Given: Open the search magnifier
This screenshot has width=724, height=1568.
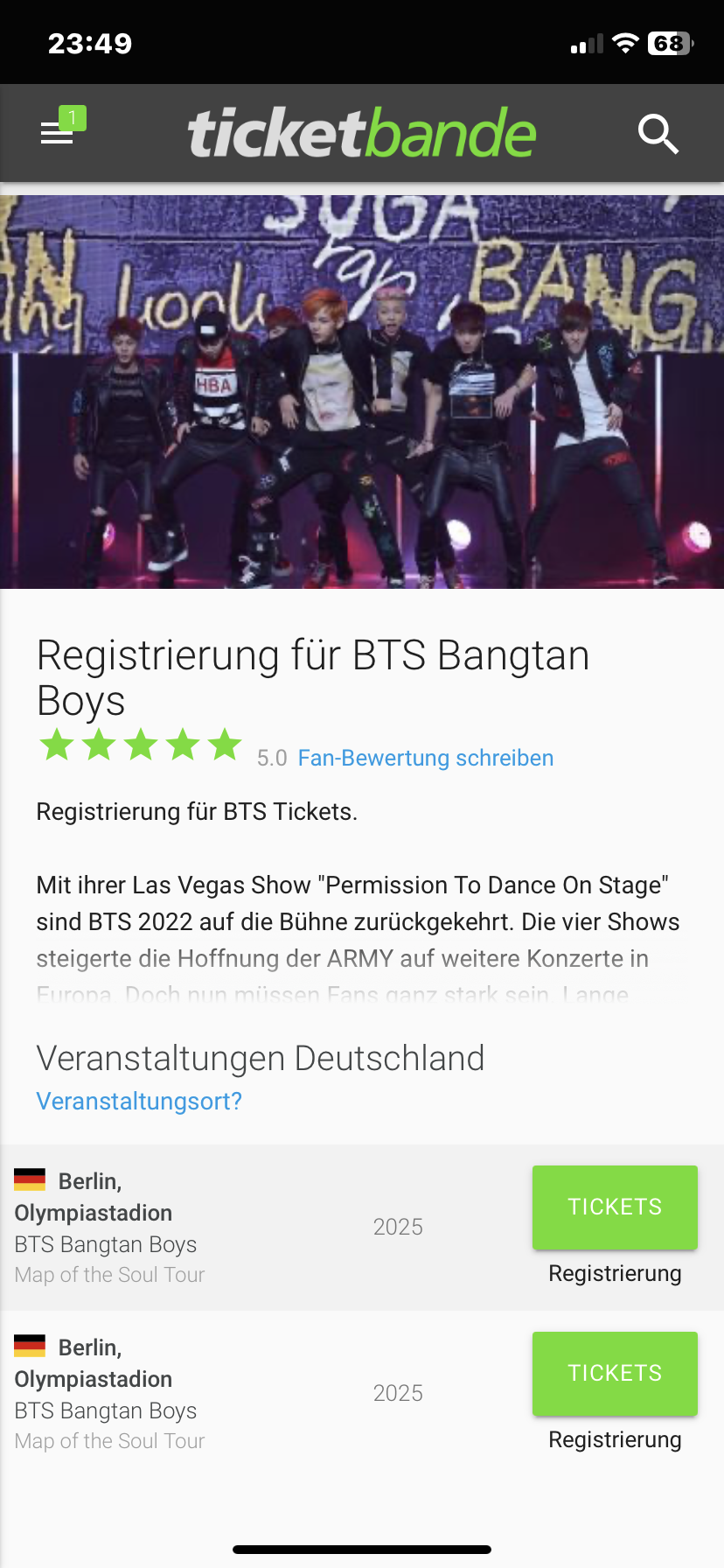Looking at the screenshot, I should click(658, 134).
